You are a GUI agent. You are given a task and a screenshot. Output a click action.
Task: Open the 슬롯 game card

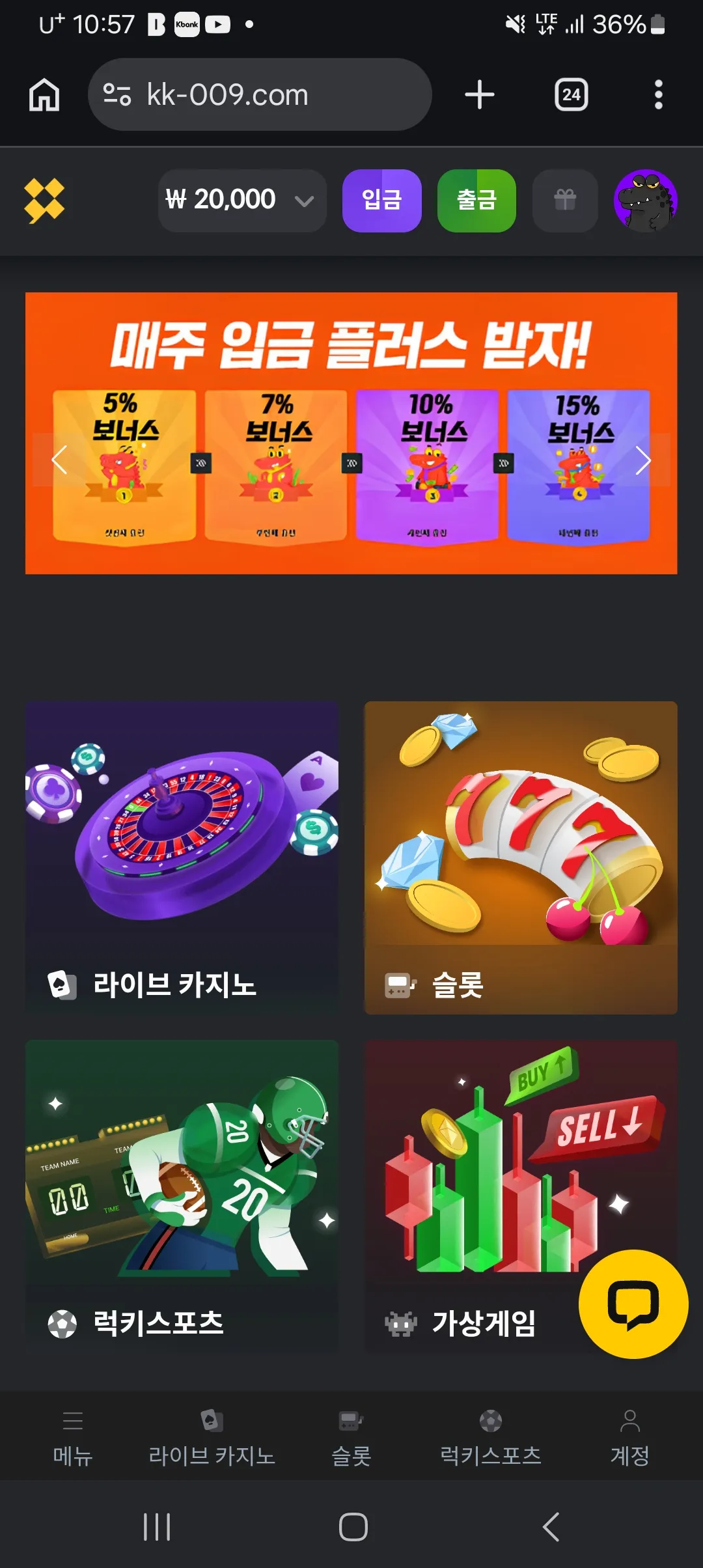[x=521, y=858]
